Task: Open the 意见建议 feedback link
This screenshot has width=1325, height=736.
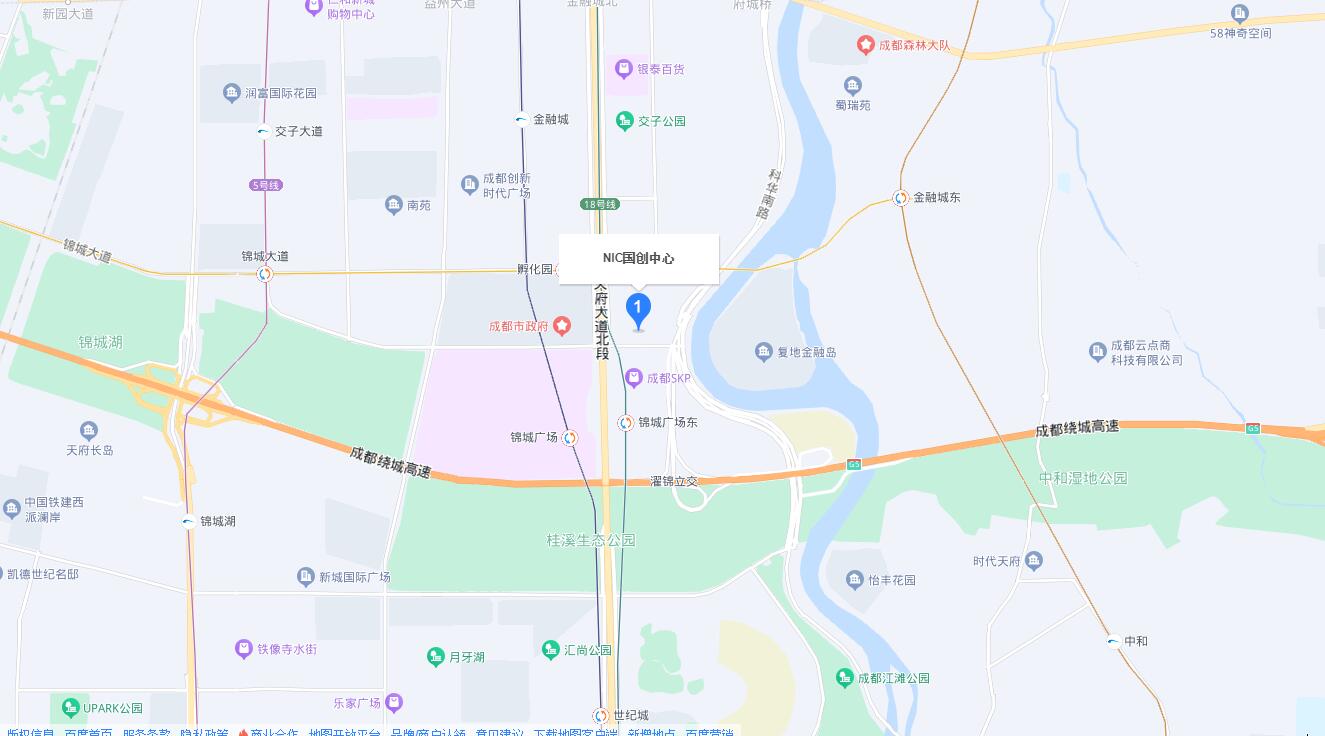Action: (499, 731)
